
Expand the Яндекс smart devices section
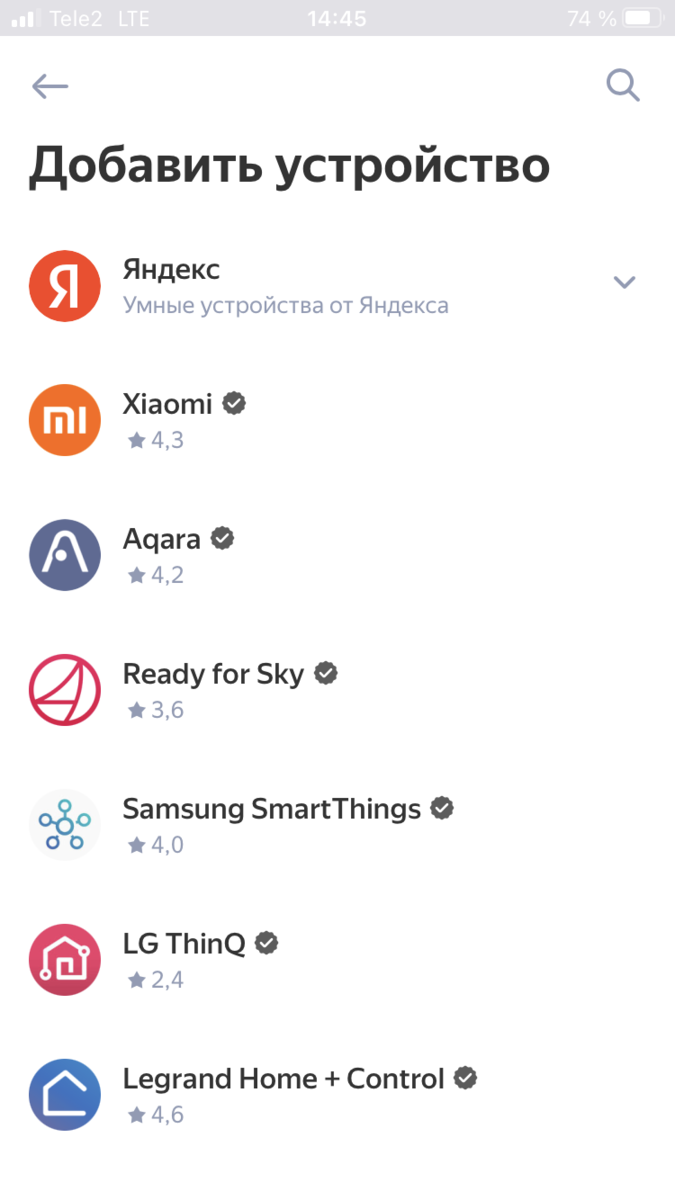point(624,283)
